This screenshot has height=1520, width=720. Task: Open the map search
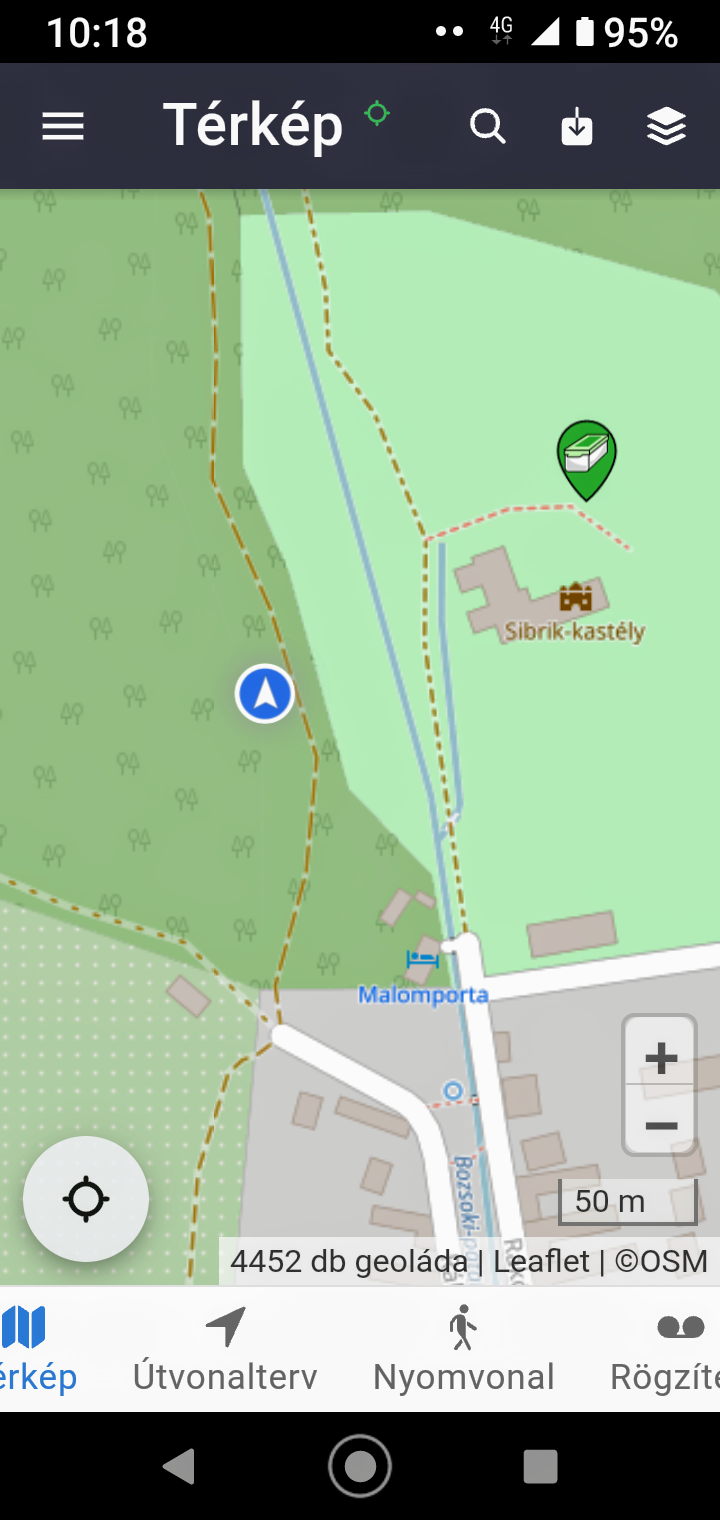(x=487, y=127)
